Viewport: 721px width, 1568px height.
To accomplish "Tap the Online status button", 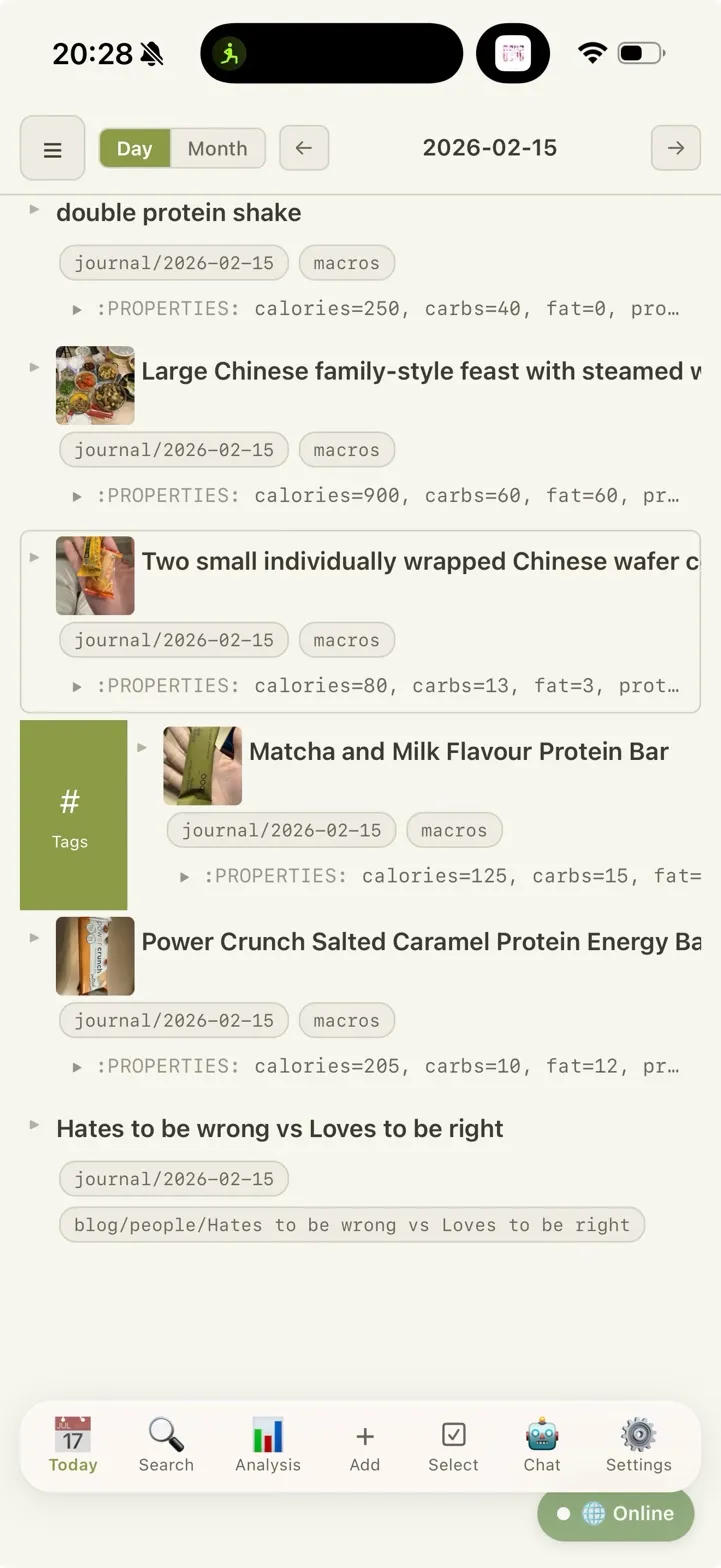I will (616, 1513).
